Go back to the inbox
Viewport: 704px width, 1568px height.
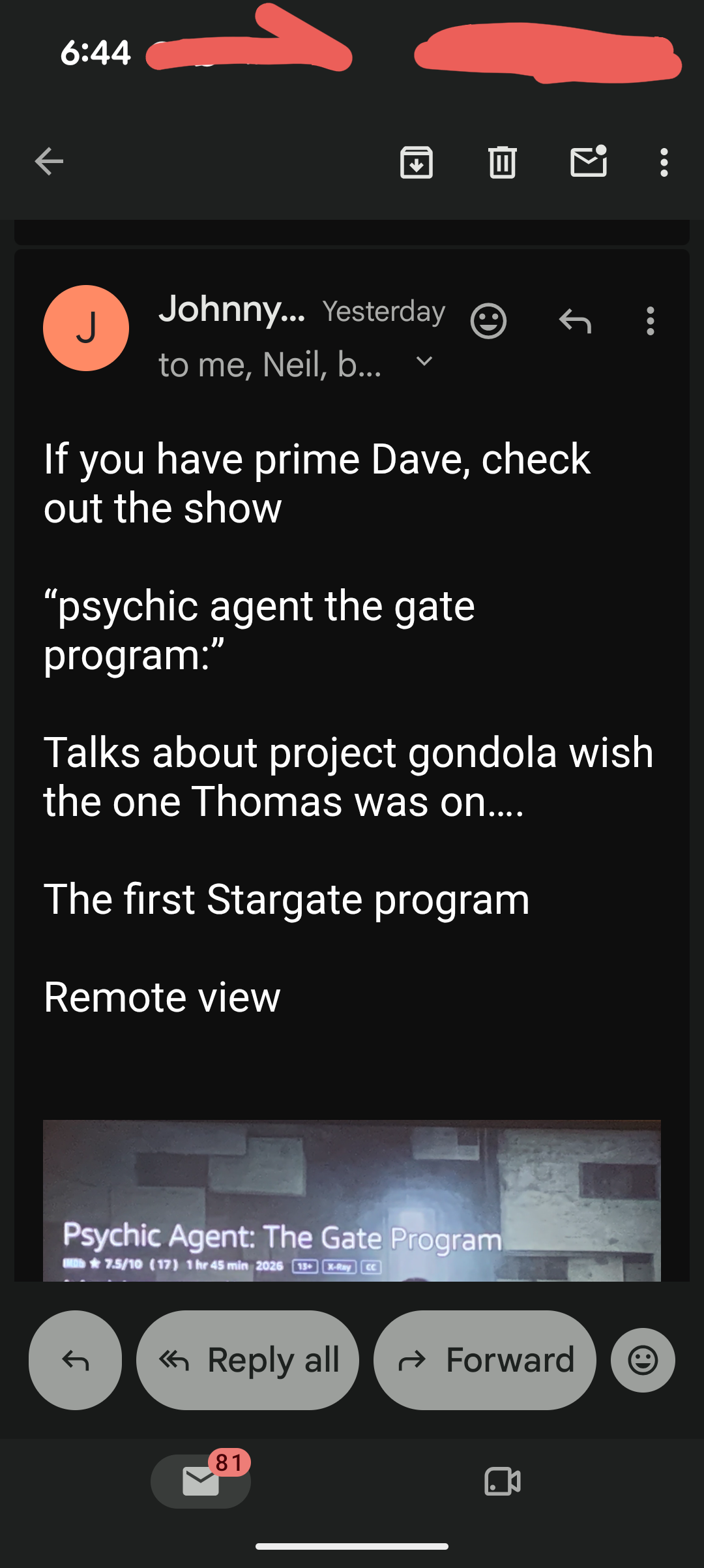point(49,162)
